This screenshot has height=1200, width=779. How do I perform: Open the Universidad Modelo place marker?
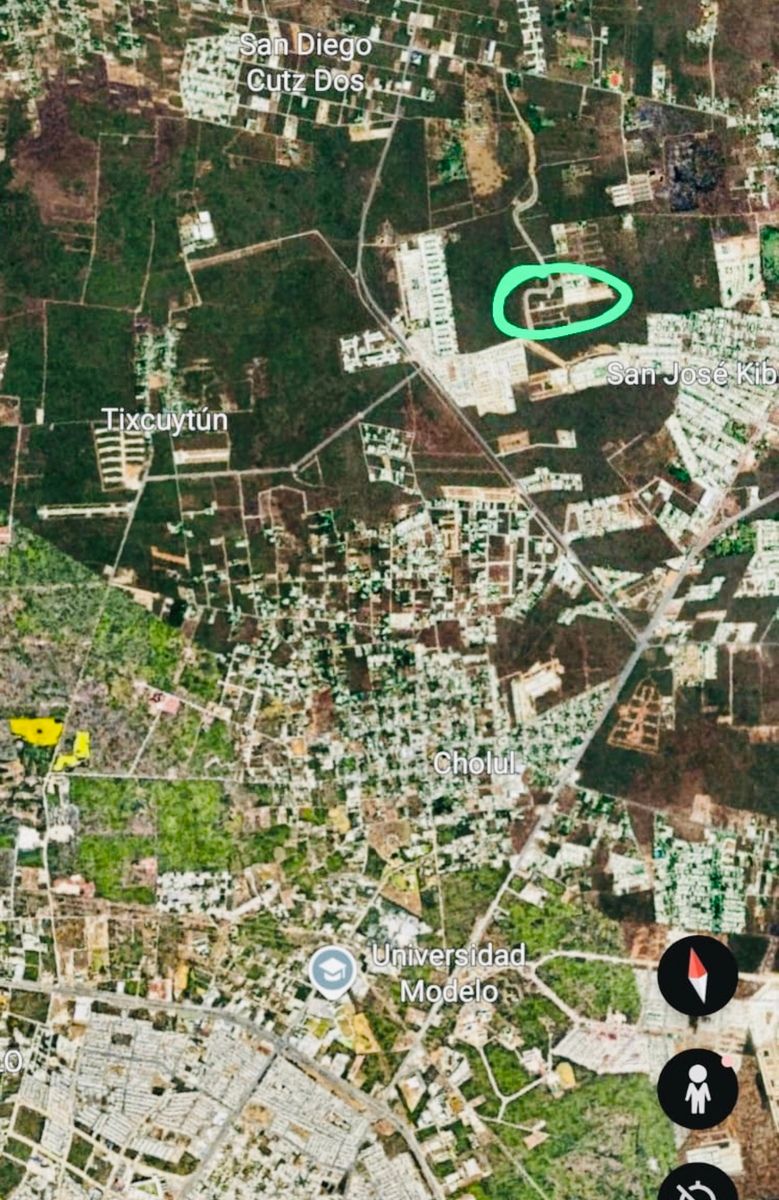pos(332,970)
